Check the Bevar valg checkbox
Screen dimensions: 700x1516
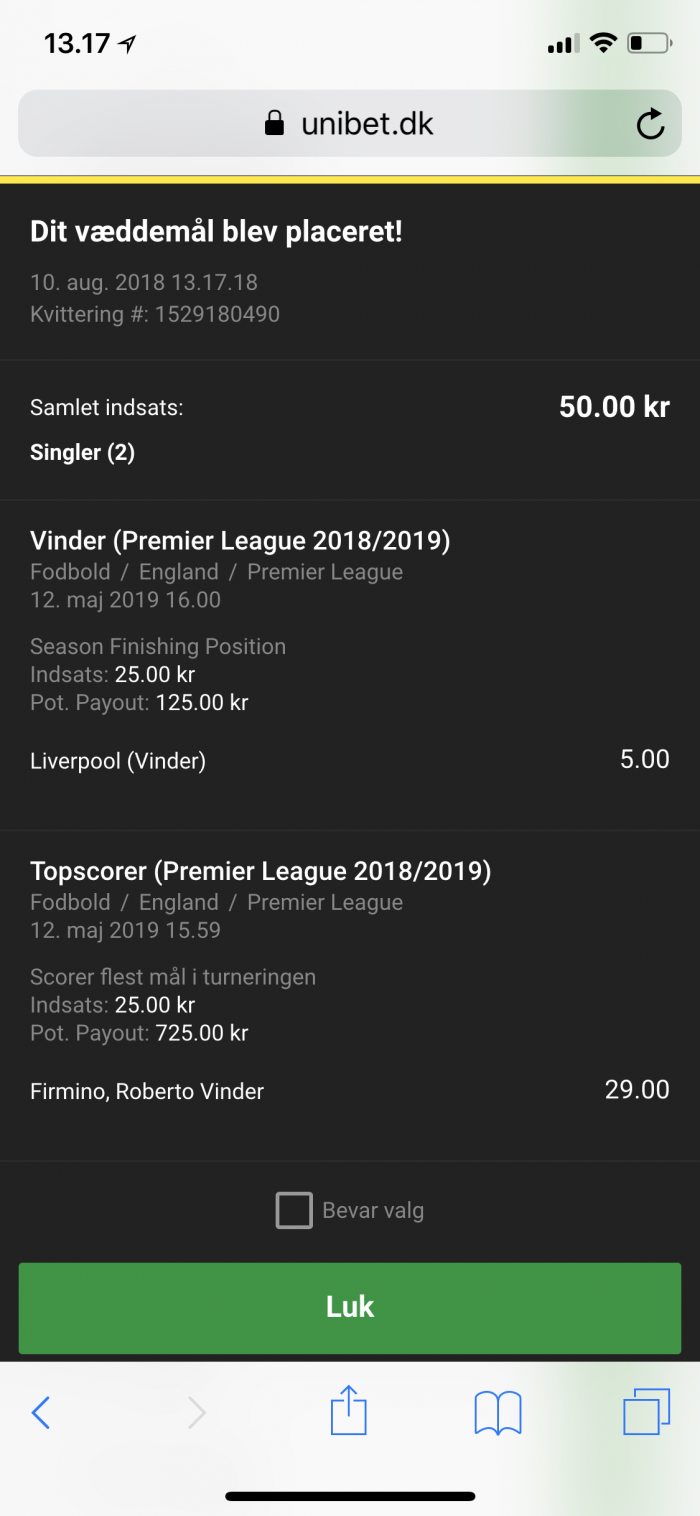[294, 1210]
